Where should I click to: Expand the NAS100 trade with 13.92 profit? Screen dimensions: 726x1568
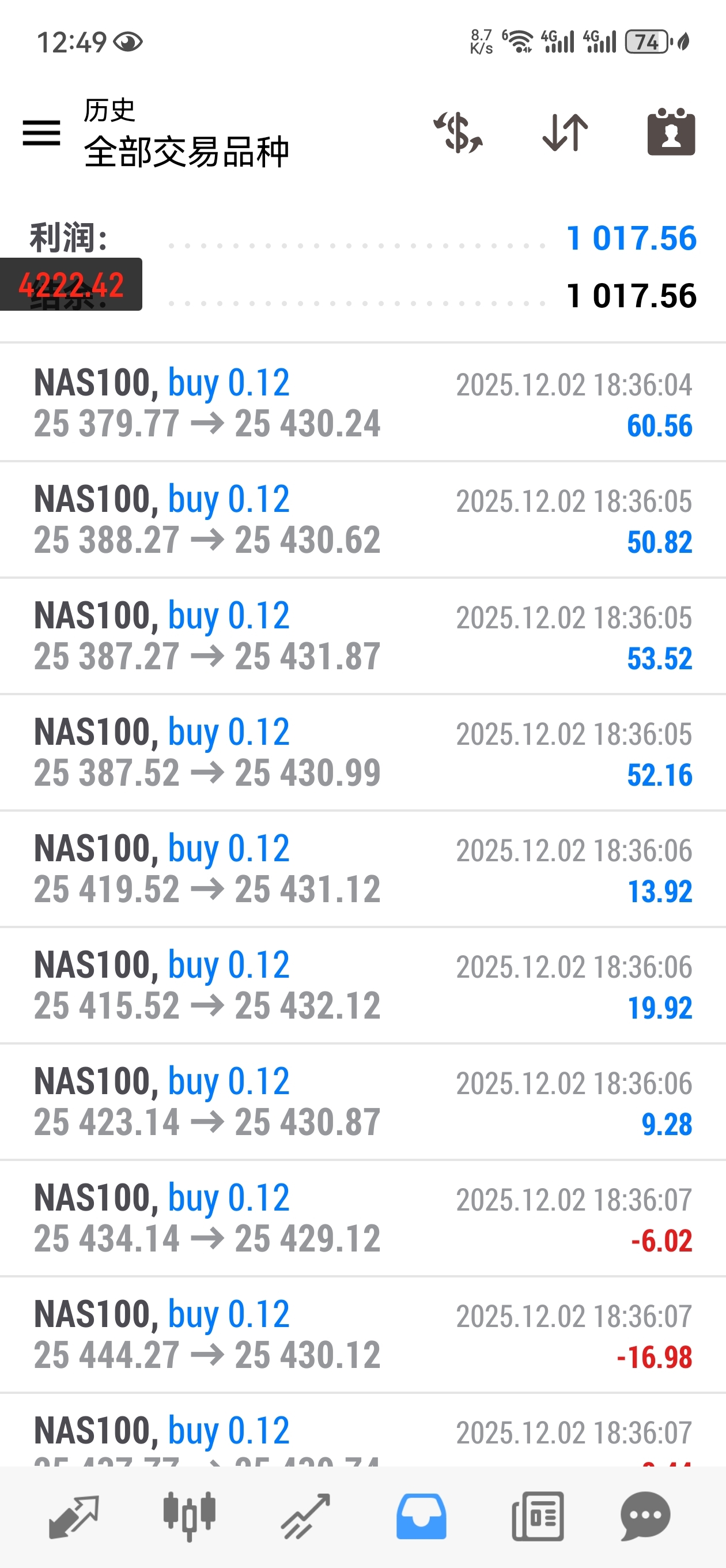pos(362,869)
